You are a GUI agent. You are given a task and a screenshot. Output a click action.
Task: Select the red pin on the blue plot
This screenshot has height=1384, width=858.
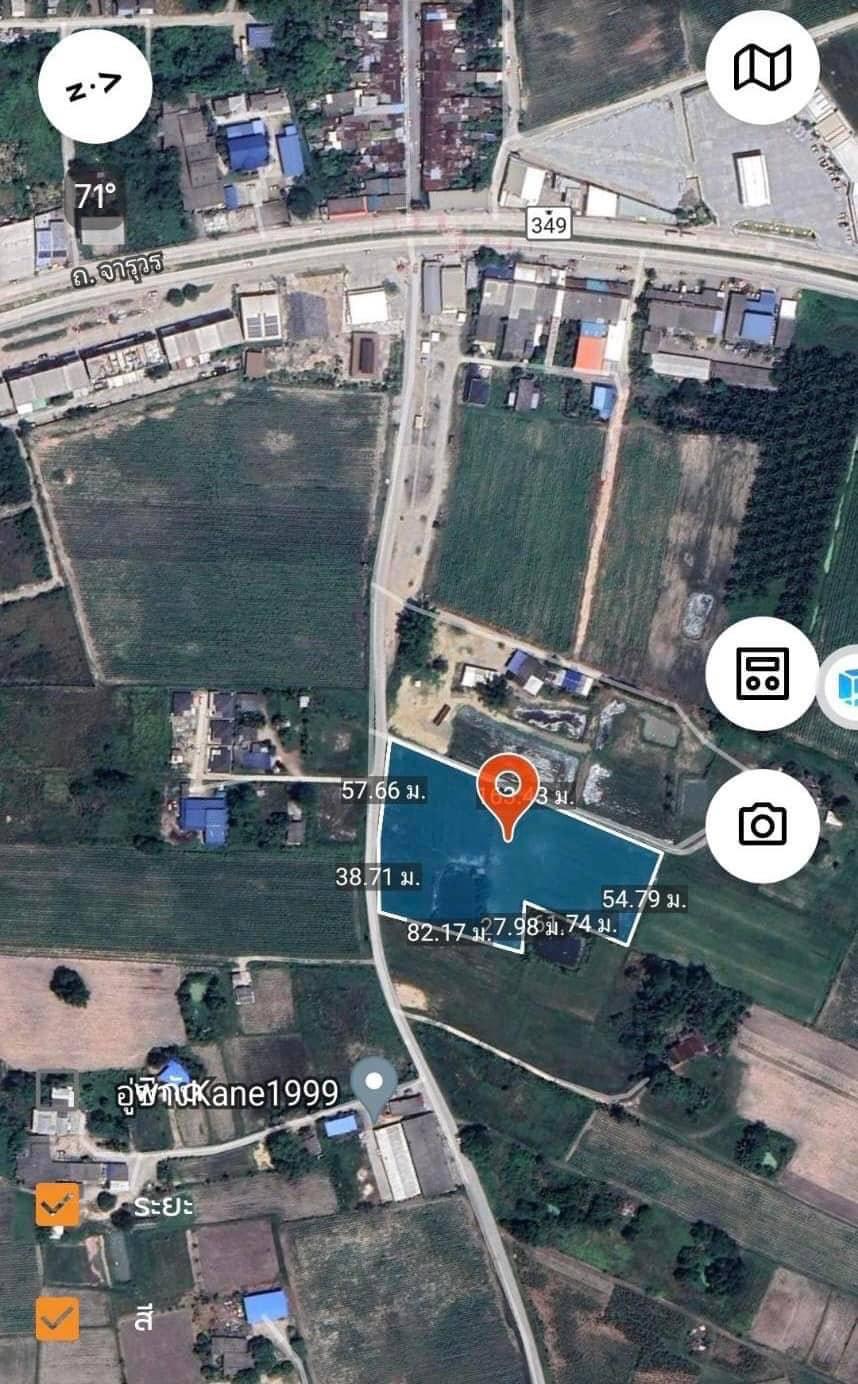(508, 793)
